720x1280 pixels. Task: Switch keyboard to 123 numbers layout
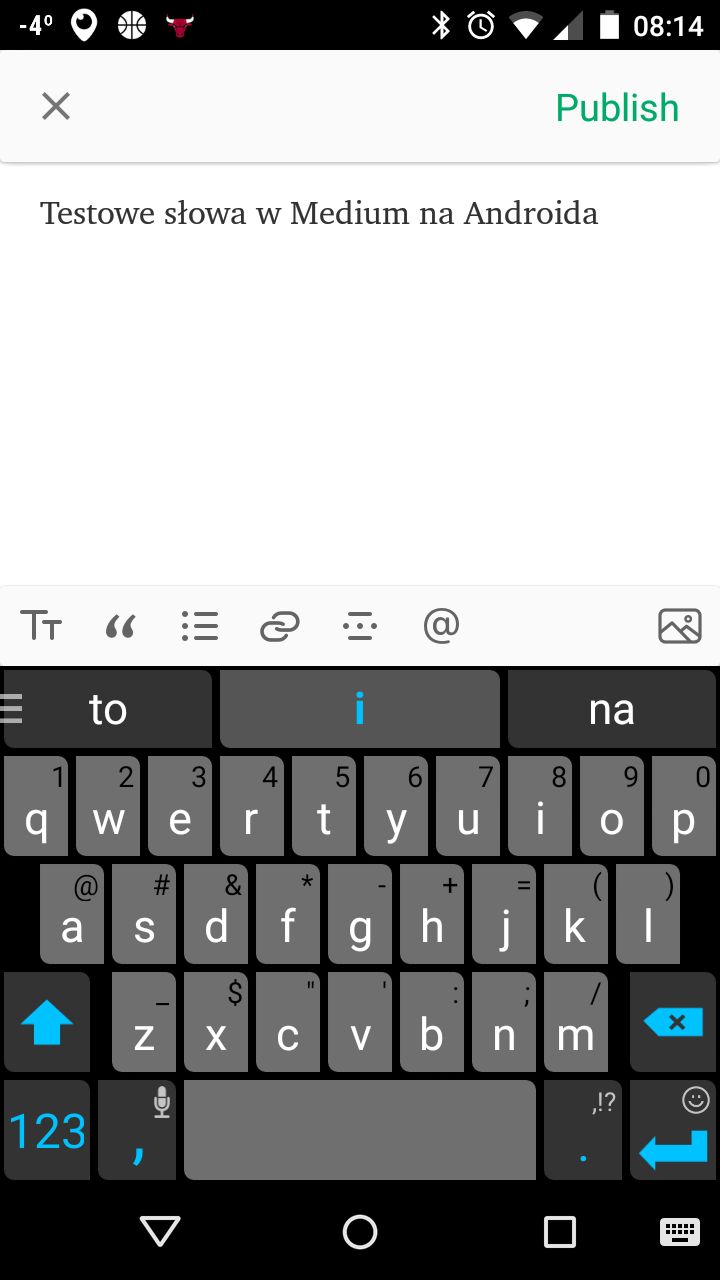coord(47,1130)
